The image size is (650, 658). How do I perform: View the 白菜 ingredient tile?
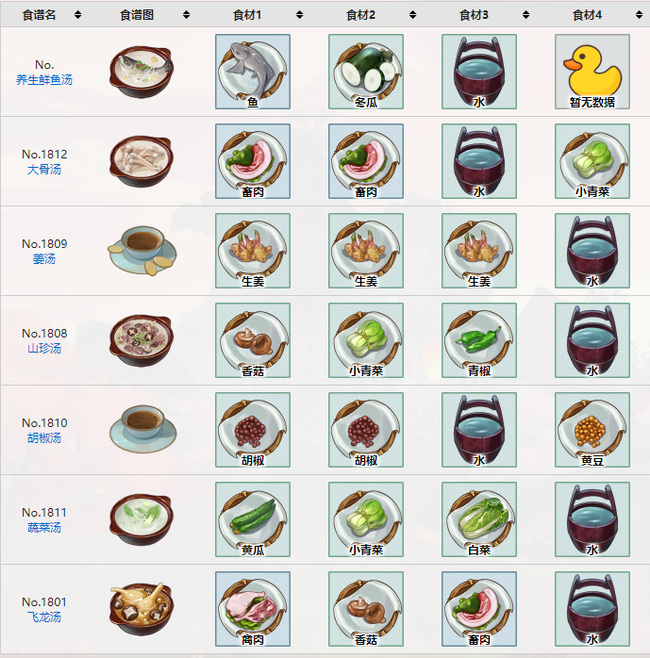coord(479,519)
